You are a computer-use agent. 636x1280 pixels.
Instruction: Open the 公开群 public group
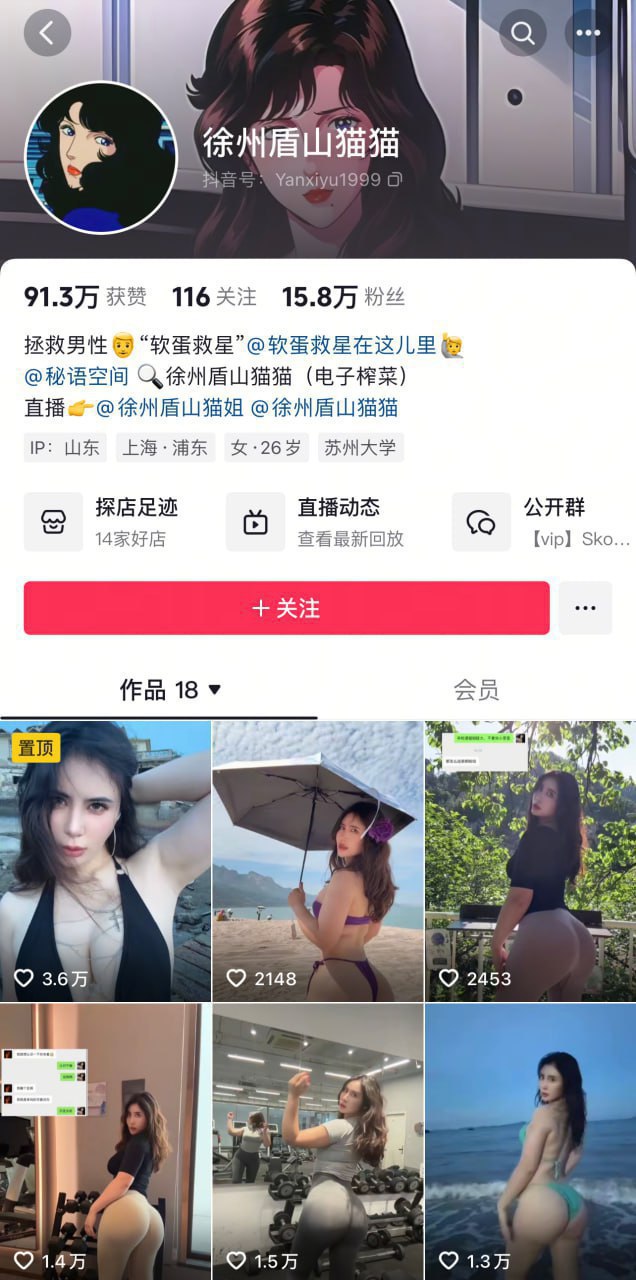[x=543, y=521]
